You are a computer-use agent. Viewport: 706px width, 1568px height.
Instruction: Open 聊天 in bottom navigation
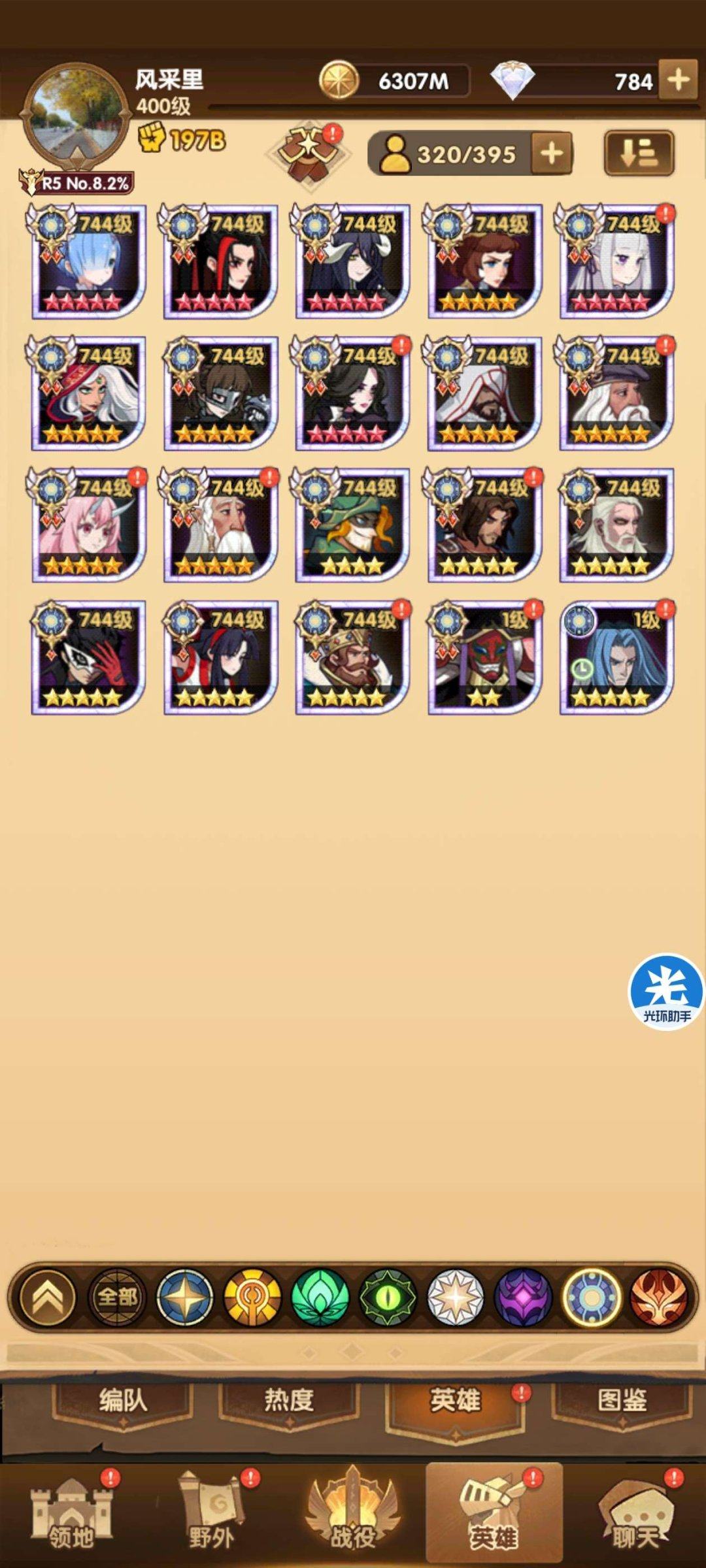(635, 1514)
